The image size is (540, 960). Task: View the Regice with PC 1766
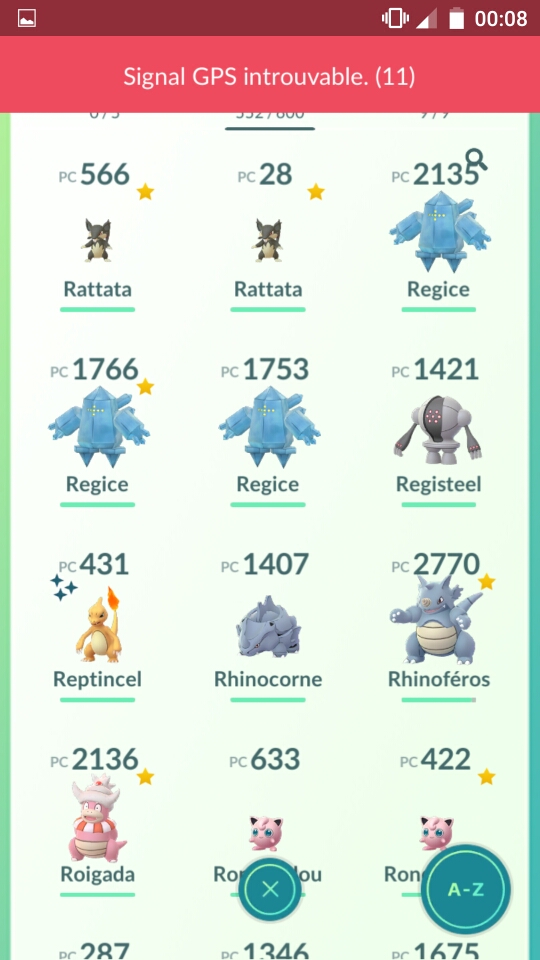point(97,431)
